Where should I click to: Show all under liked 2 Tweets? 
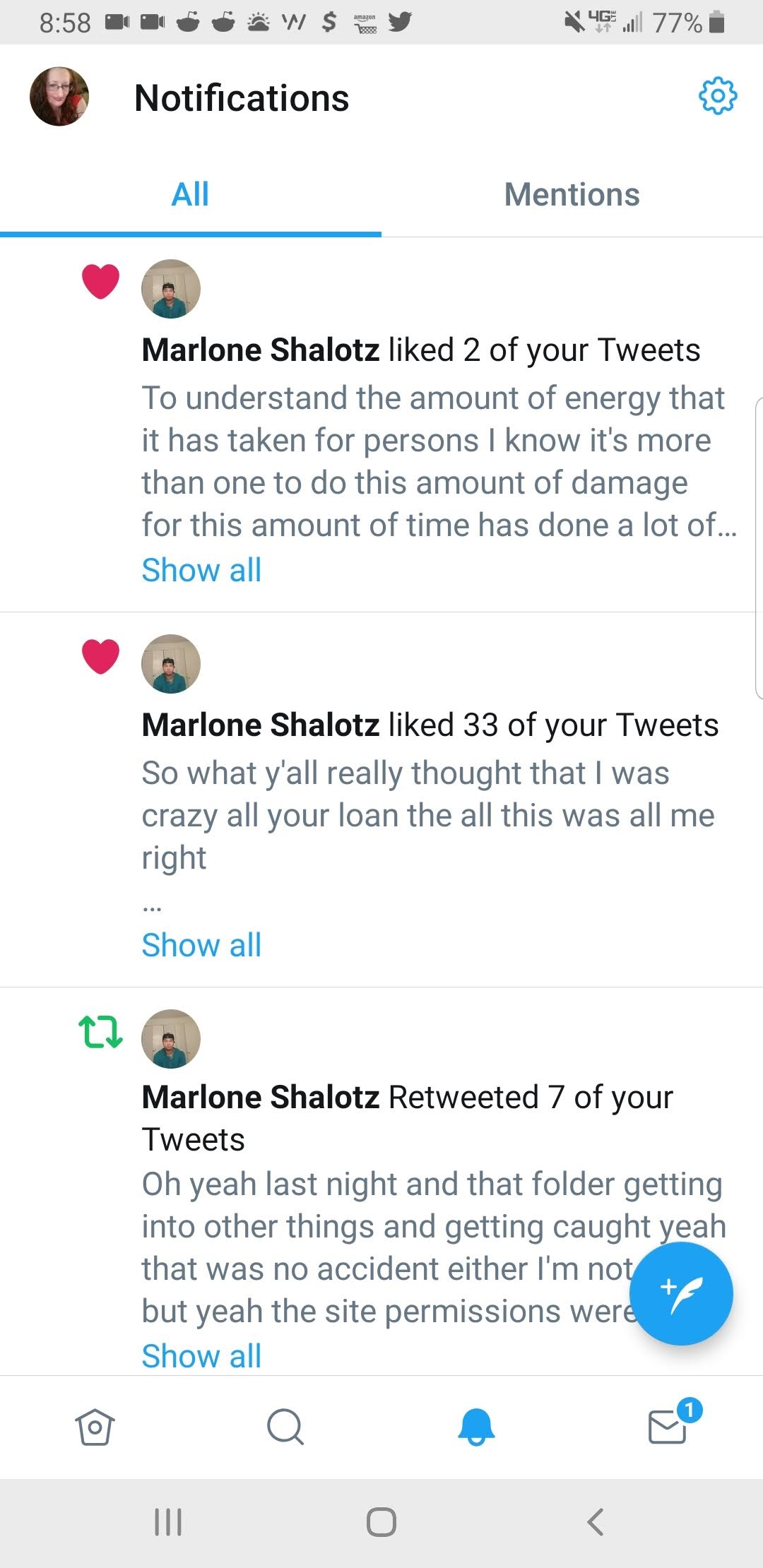(x=201, y=570)
